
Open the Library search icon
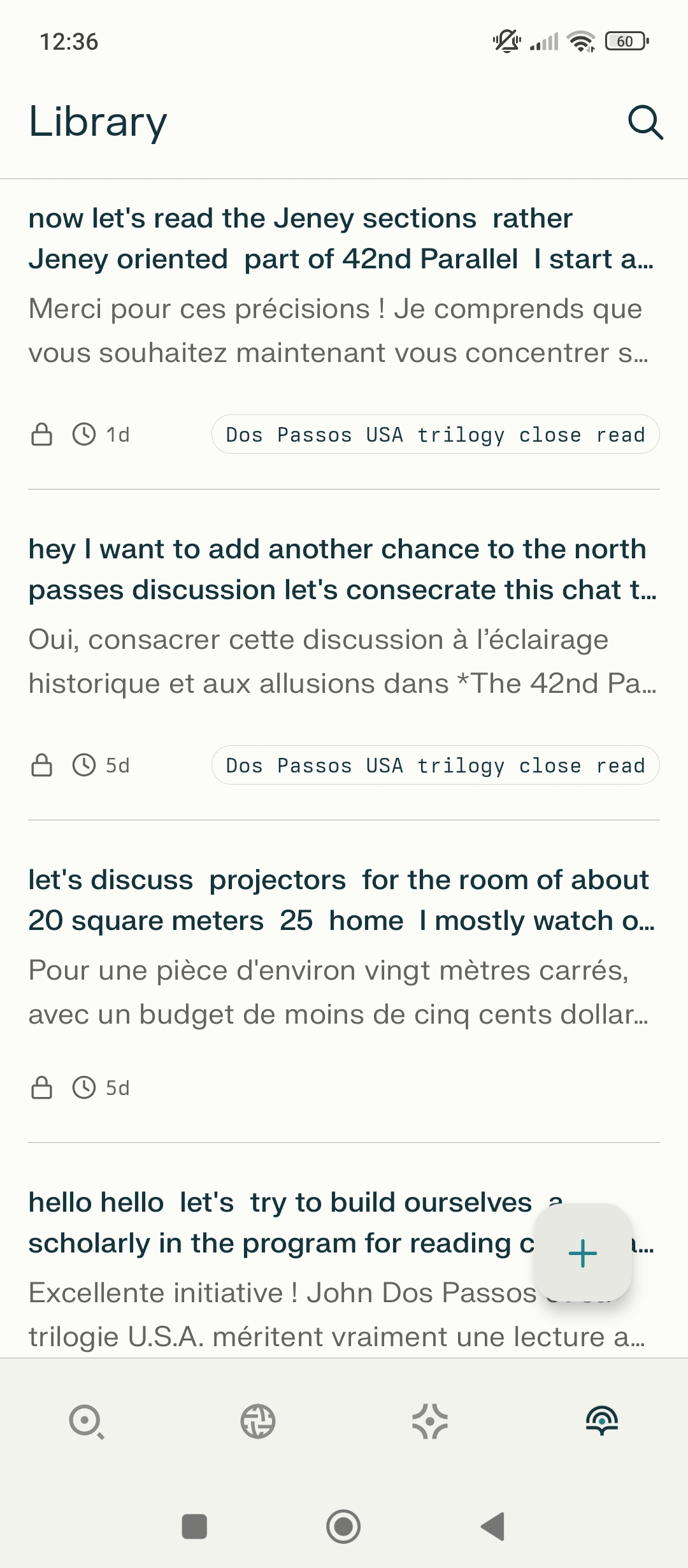click(x=645, y=122)
